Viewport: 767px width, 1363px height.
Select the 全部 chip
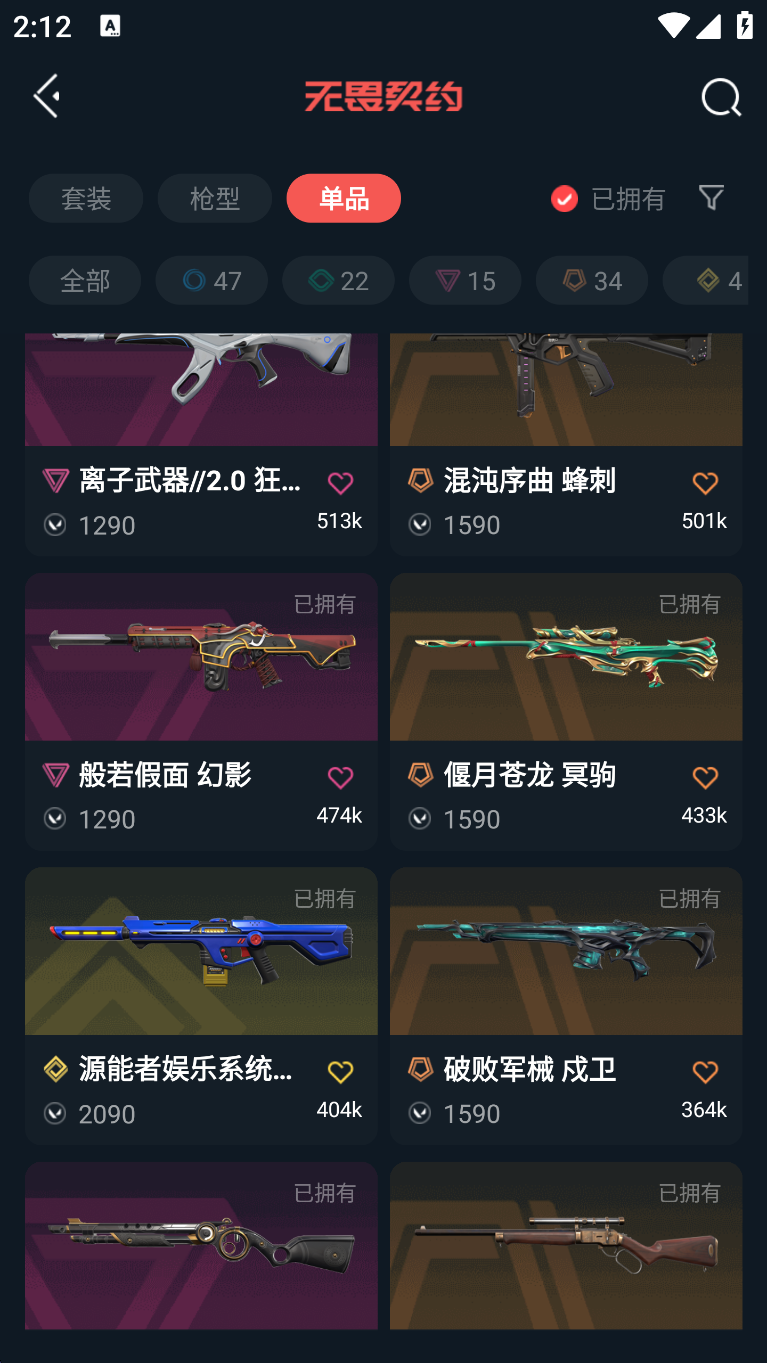point(85,281)
